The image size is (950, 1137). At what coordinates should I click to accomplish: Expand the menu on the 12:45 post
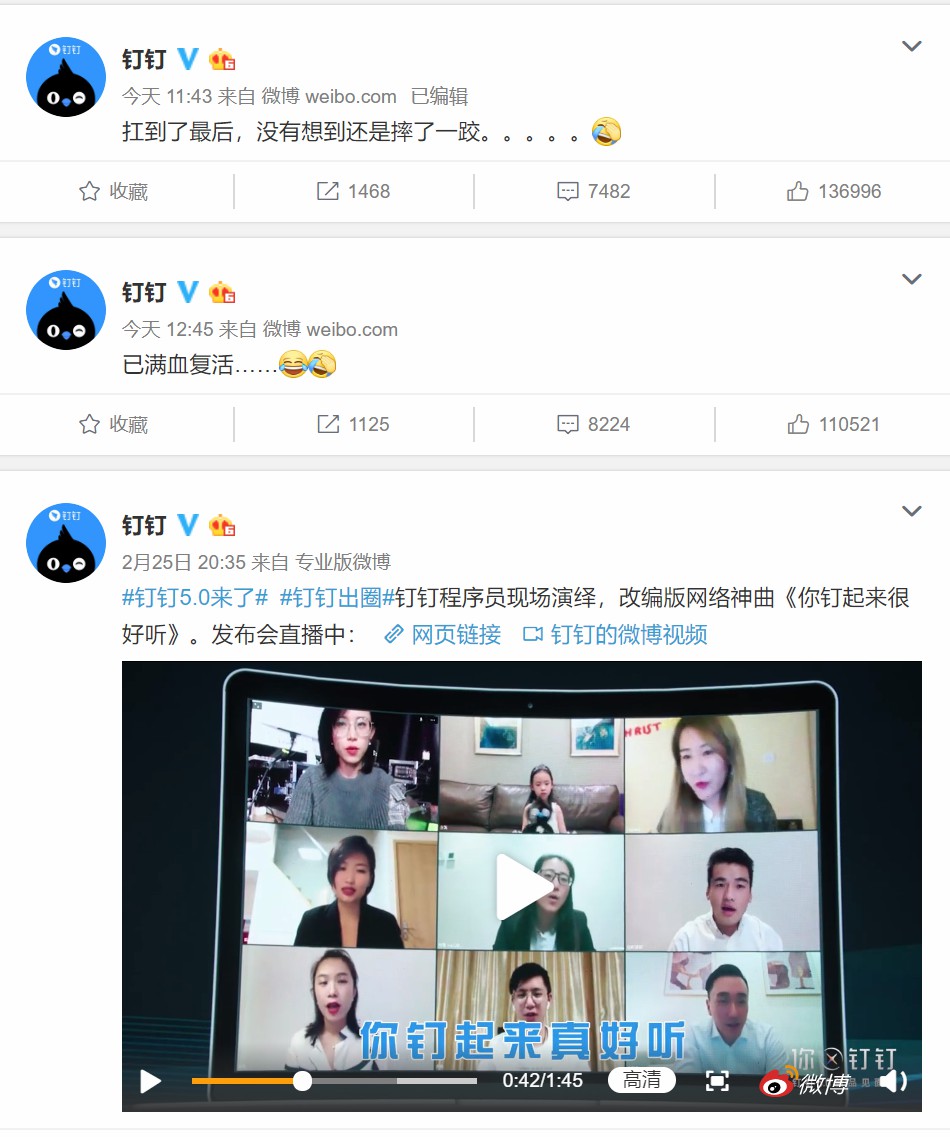tap(911, 279)
